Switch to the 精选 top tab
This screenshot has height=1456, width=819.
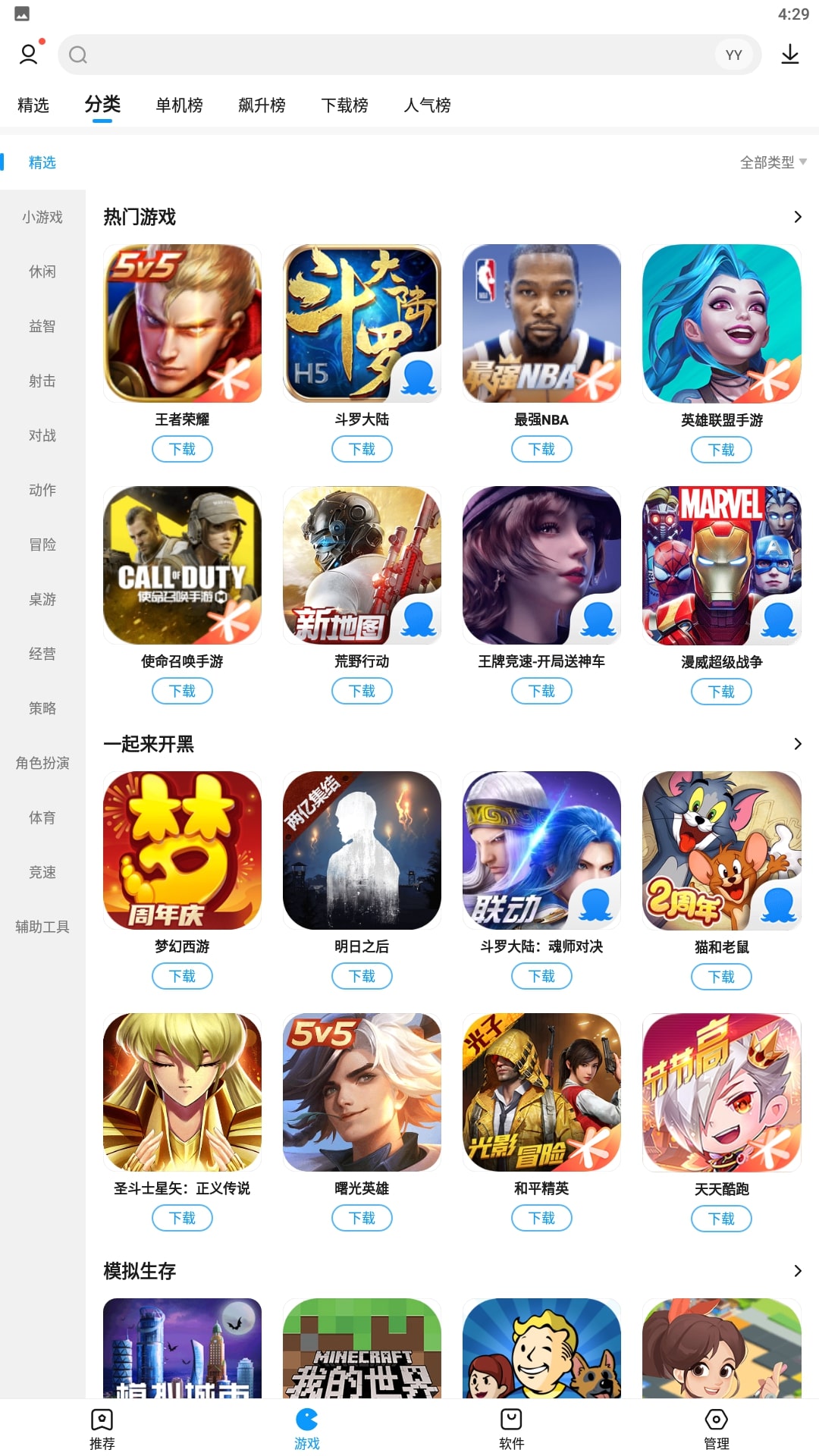pos(33,105)
